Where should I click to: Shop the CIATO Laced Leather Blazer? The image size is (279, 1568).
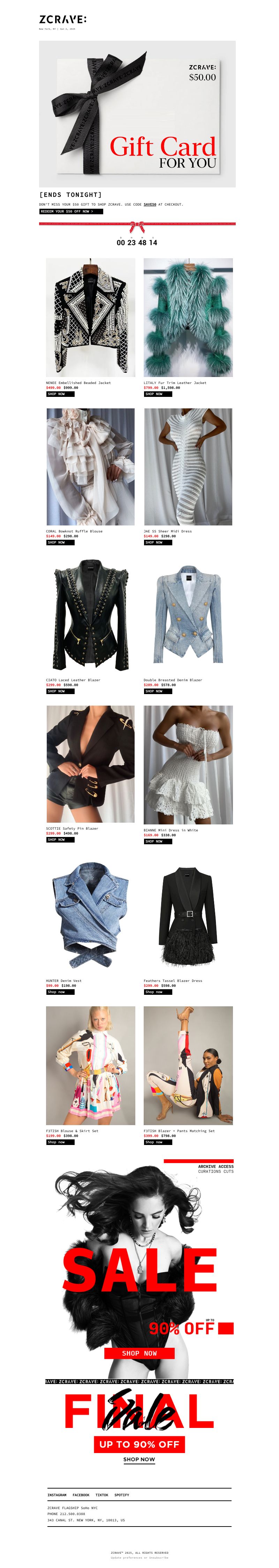pos(60,691)
